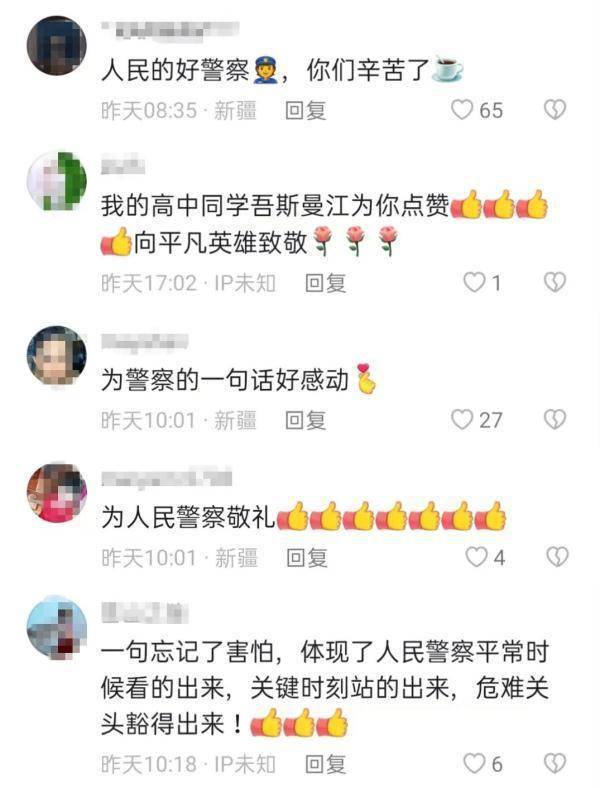Like the comment mentioning 吾斯曼江

[474, 283]
